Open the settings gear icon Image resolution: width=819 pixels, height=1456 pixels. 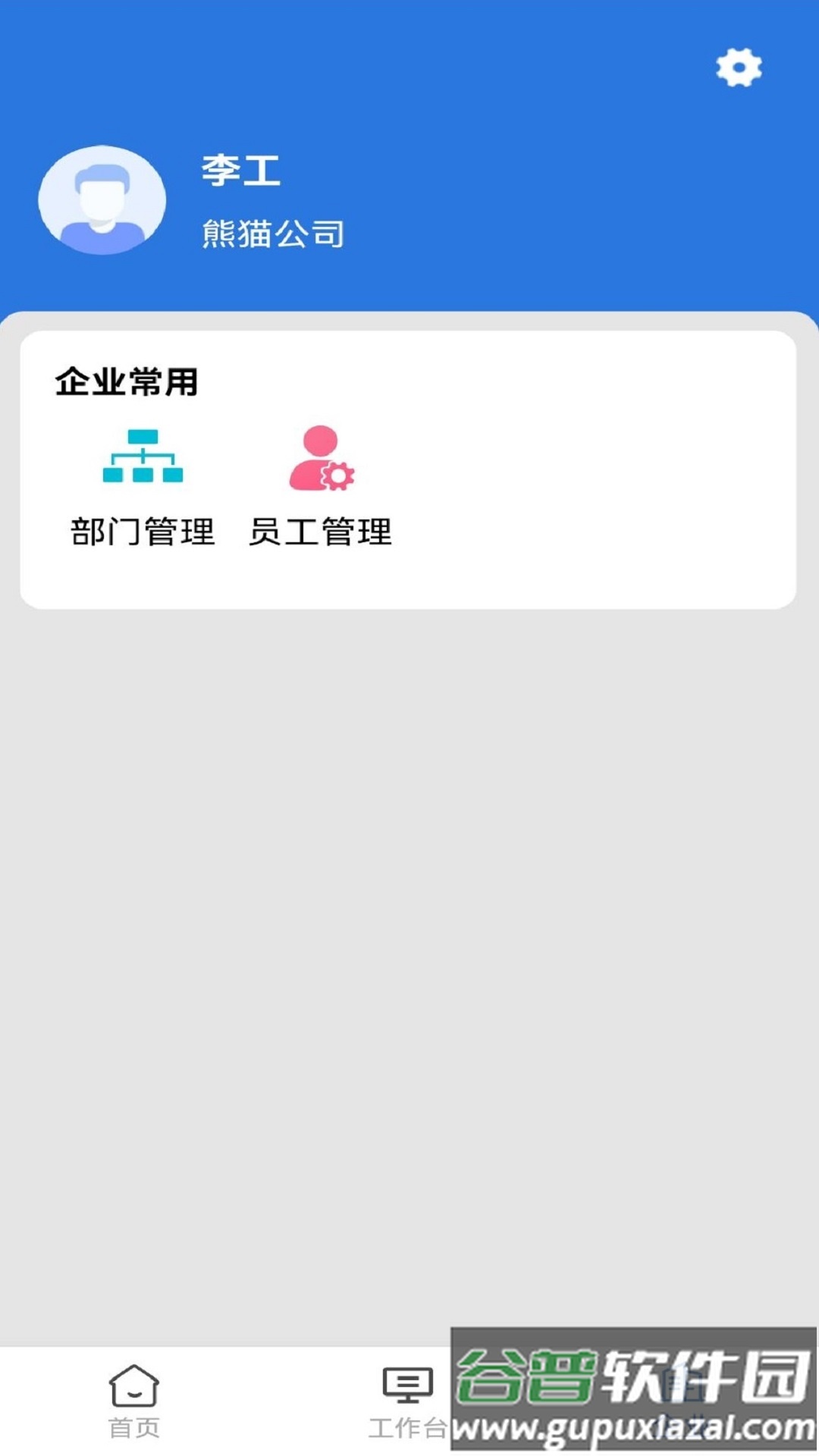tap(739, 67)
